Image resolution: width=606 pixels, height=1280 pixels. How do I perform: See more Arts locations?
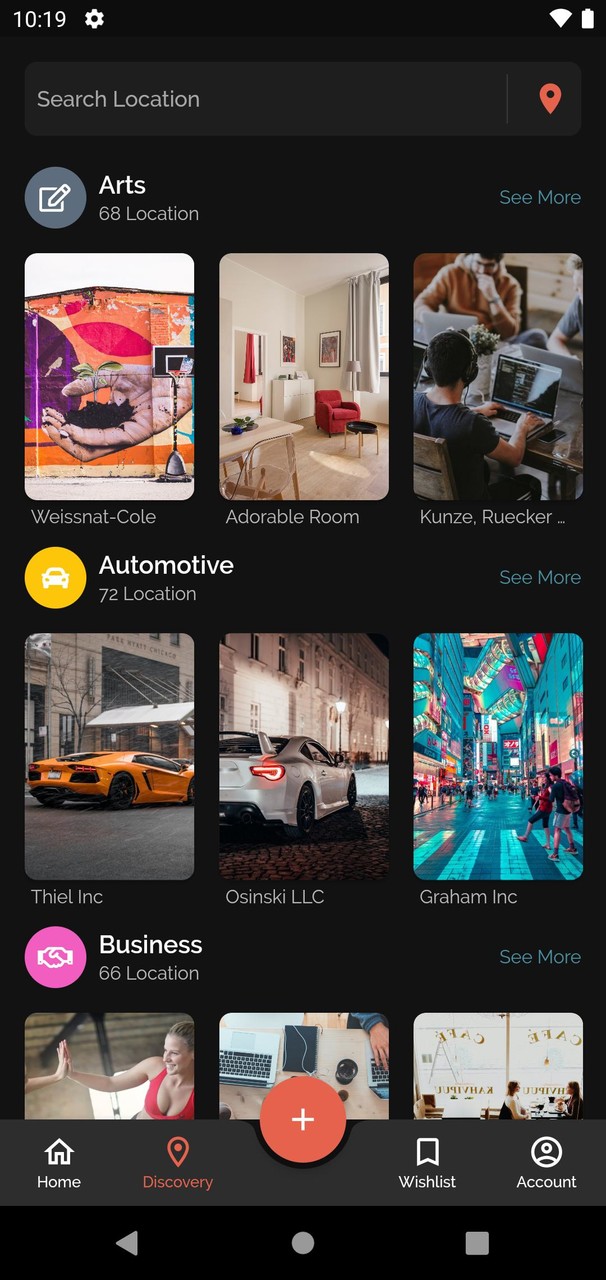[540, 198]
